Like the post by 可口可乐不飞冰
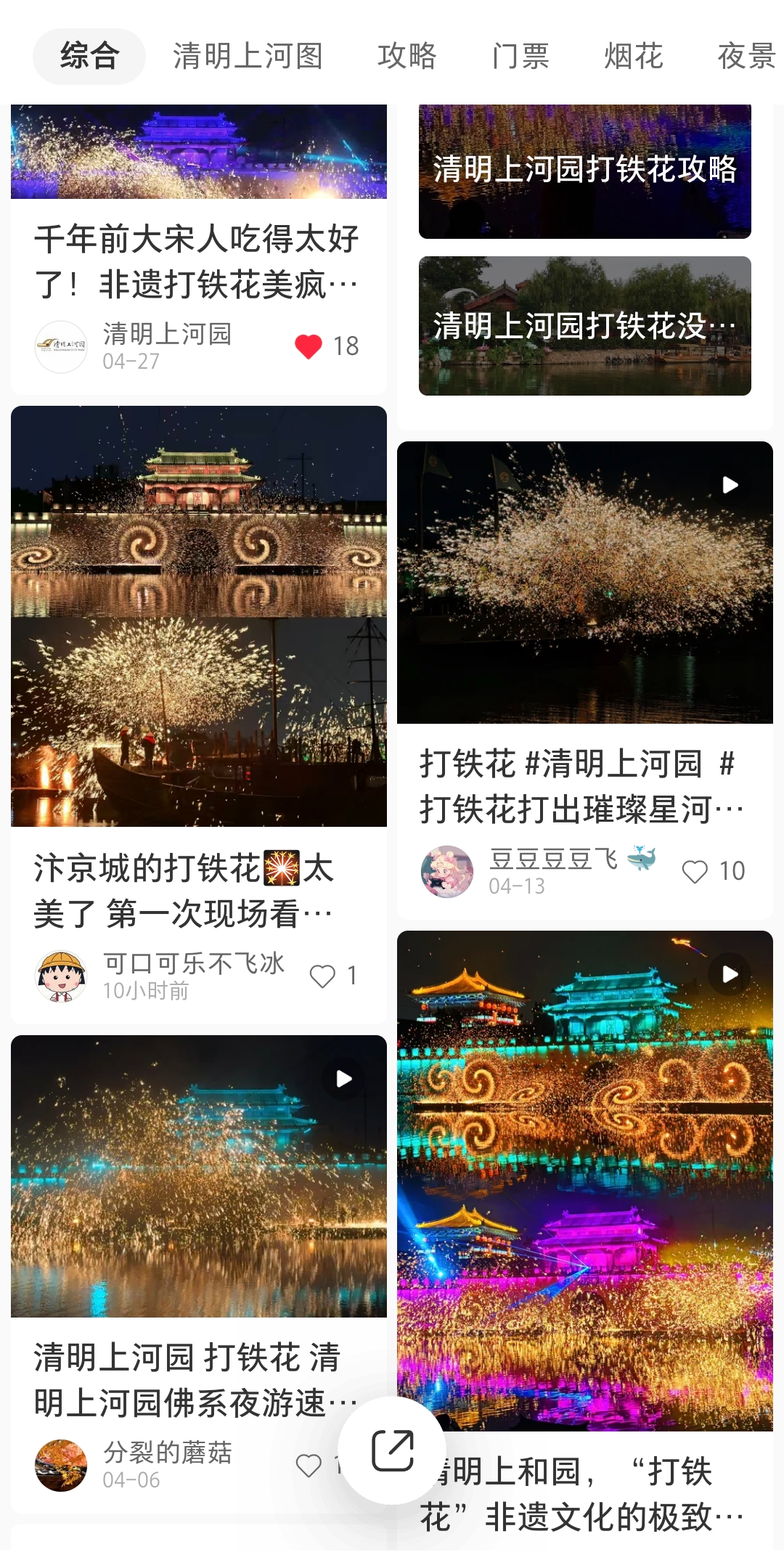The image size is (784, 1568). pos(323,976)
